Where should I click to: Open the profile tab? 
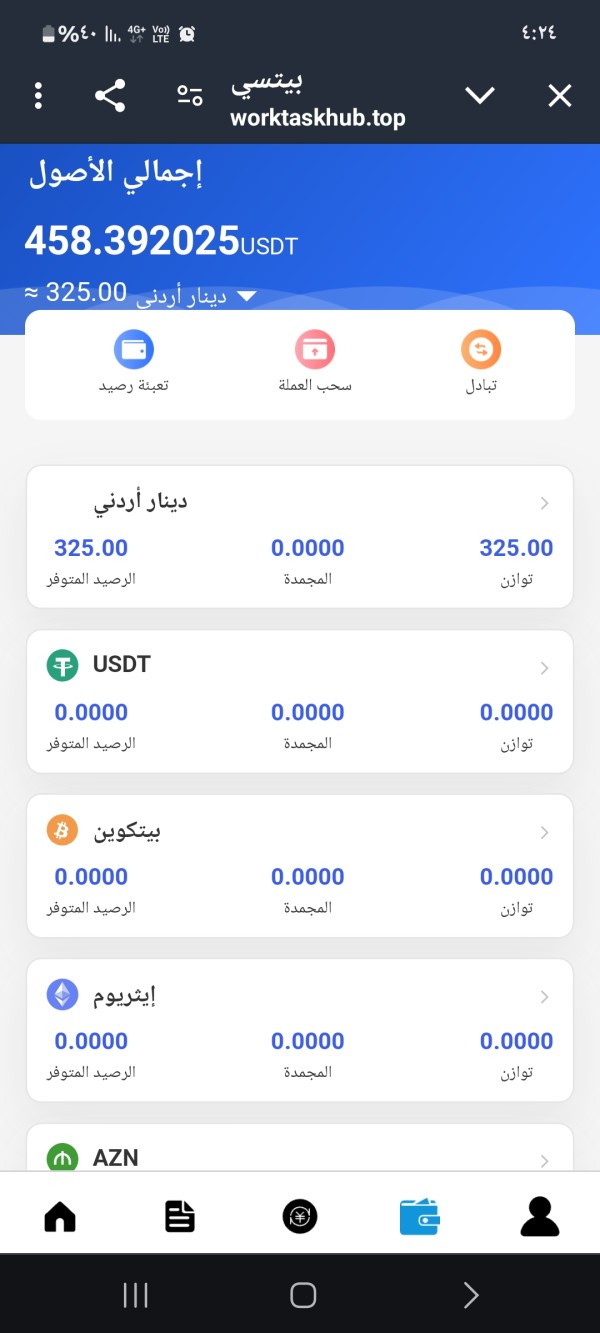pyautogui.click(x=540, y=1216)
